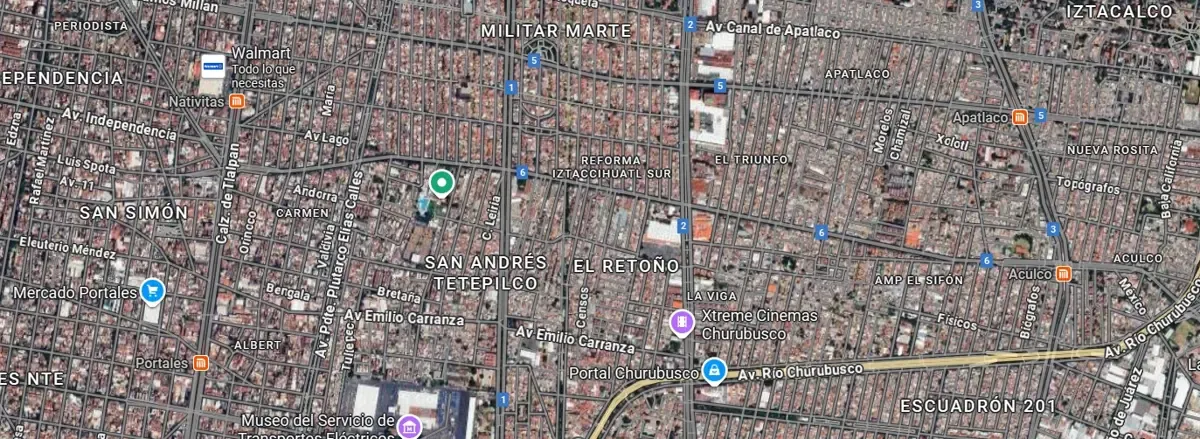Tap the Museo del Servicio de Transportes pin

[408, 427]
